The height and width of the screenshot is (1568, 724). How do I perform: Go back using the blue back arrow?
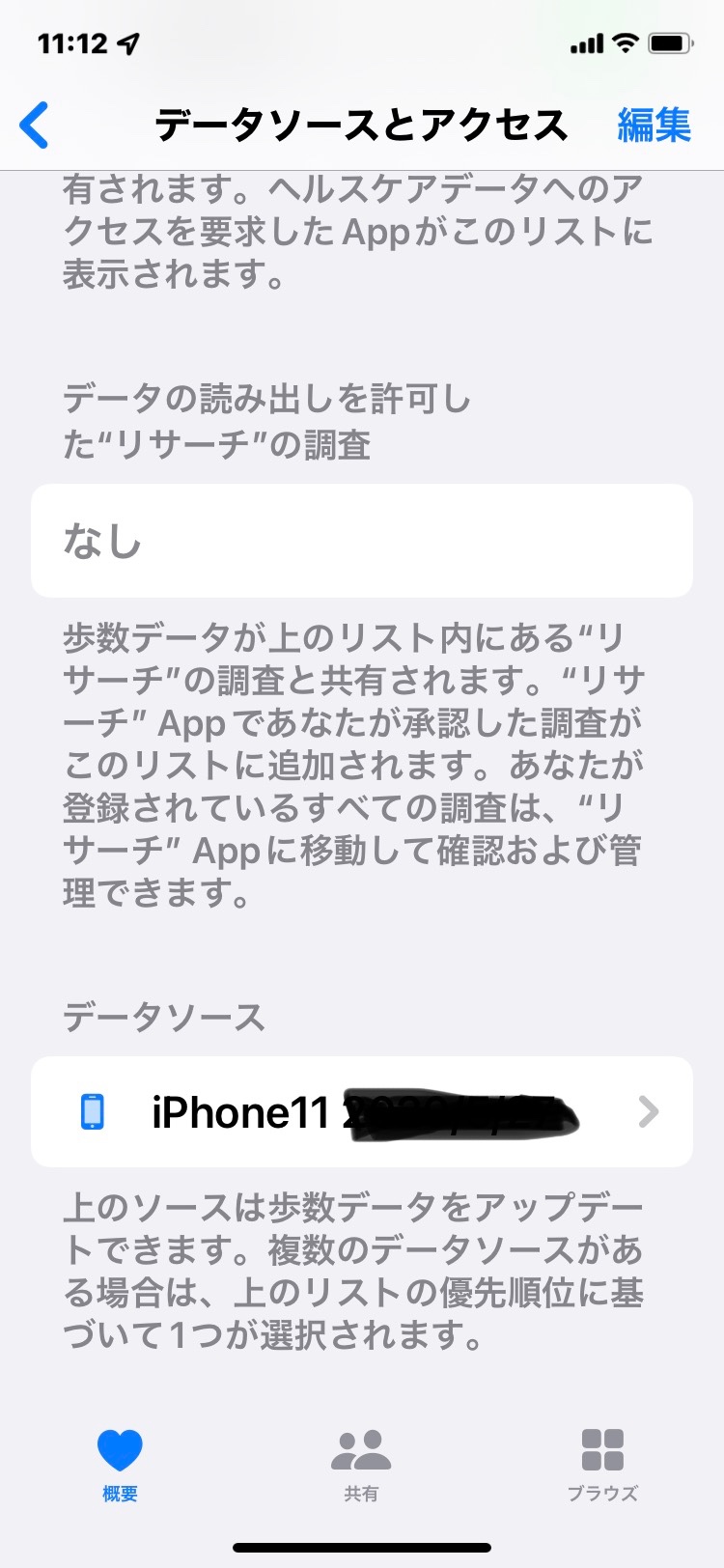coord(35,126)
